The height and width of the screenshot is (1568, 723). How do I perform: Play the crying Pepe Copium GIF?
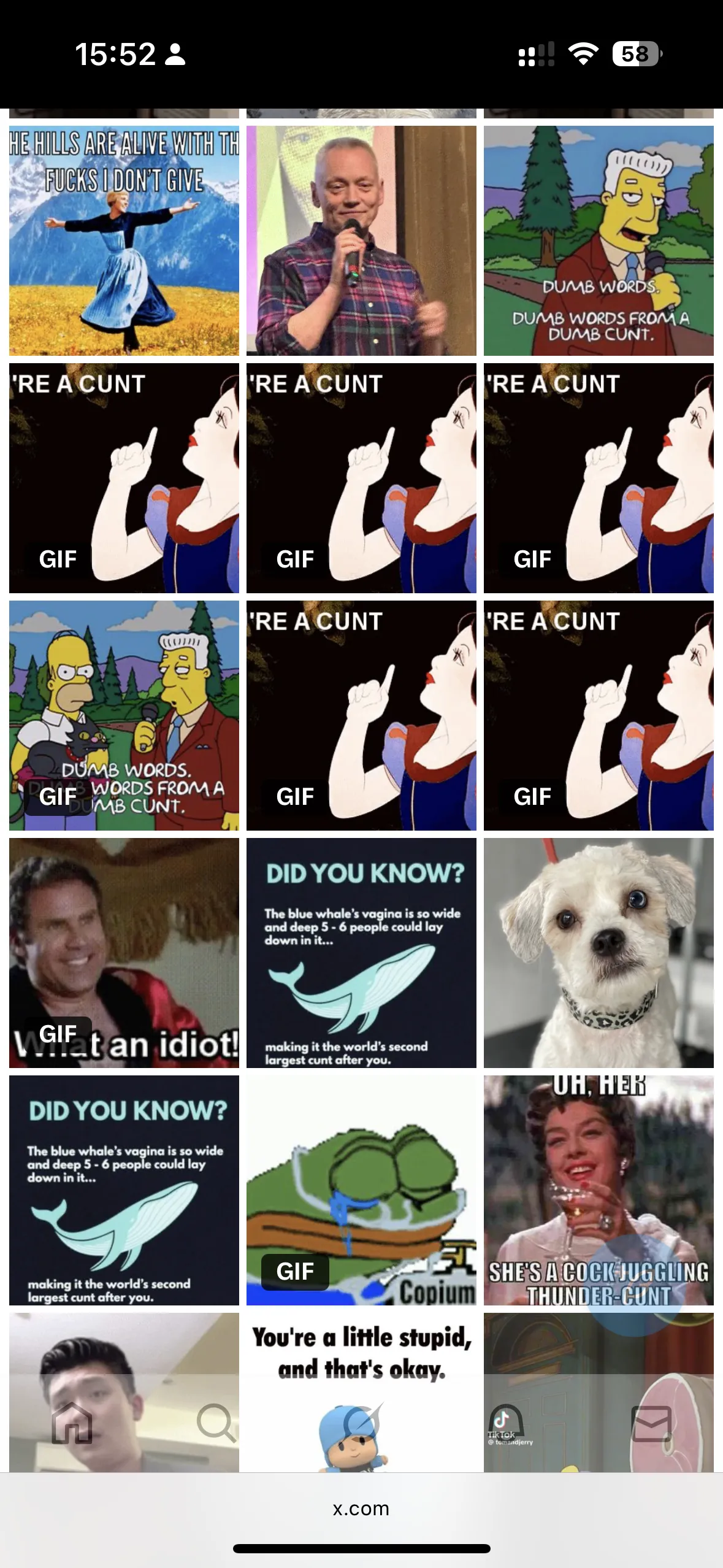(361, 1190)
